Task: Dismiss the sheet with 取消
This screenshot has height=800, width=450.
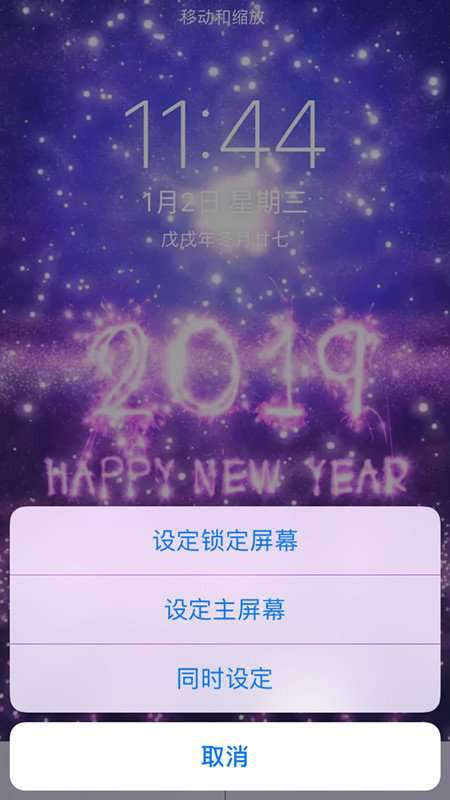Action: click(x=225, y=757)
